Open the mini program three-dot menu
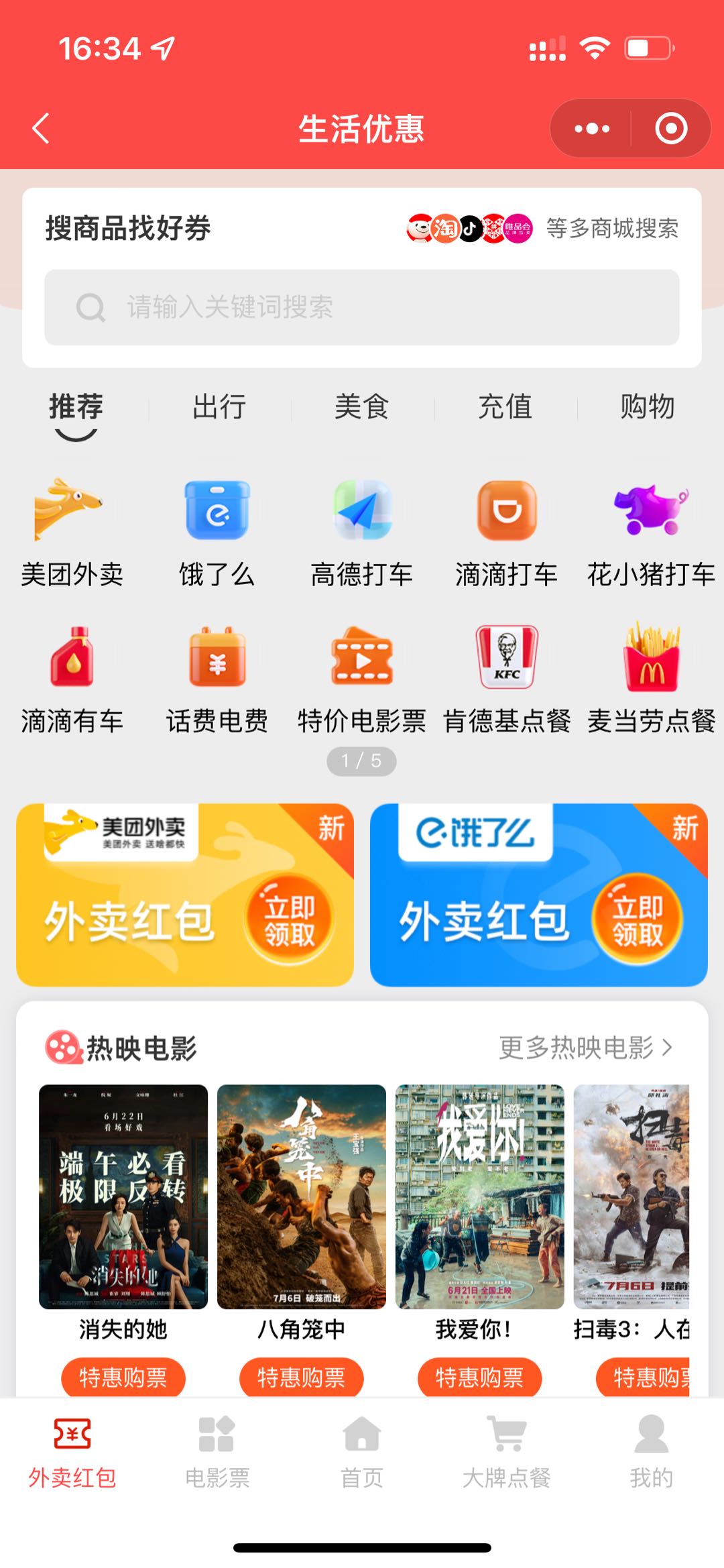The image size is (724, 1568). tap(592, 128)
